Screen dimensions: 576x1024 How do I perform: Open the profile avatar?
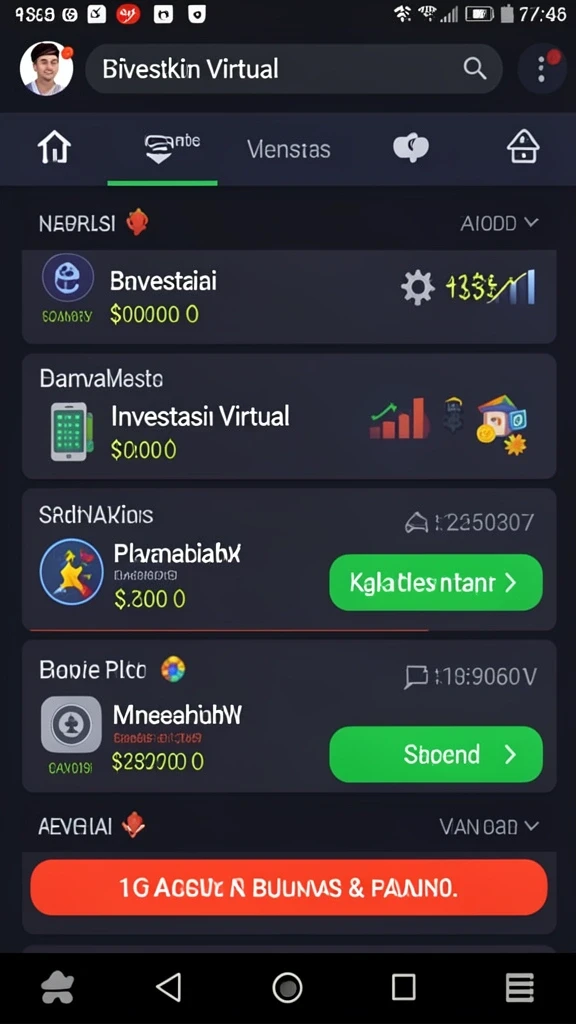click(x=46, y=69)
